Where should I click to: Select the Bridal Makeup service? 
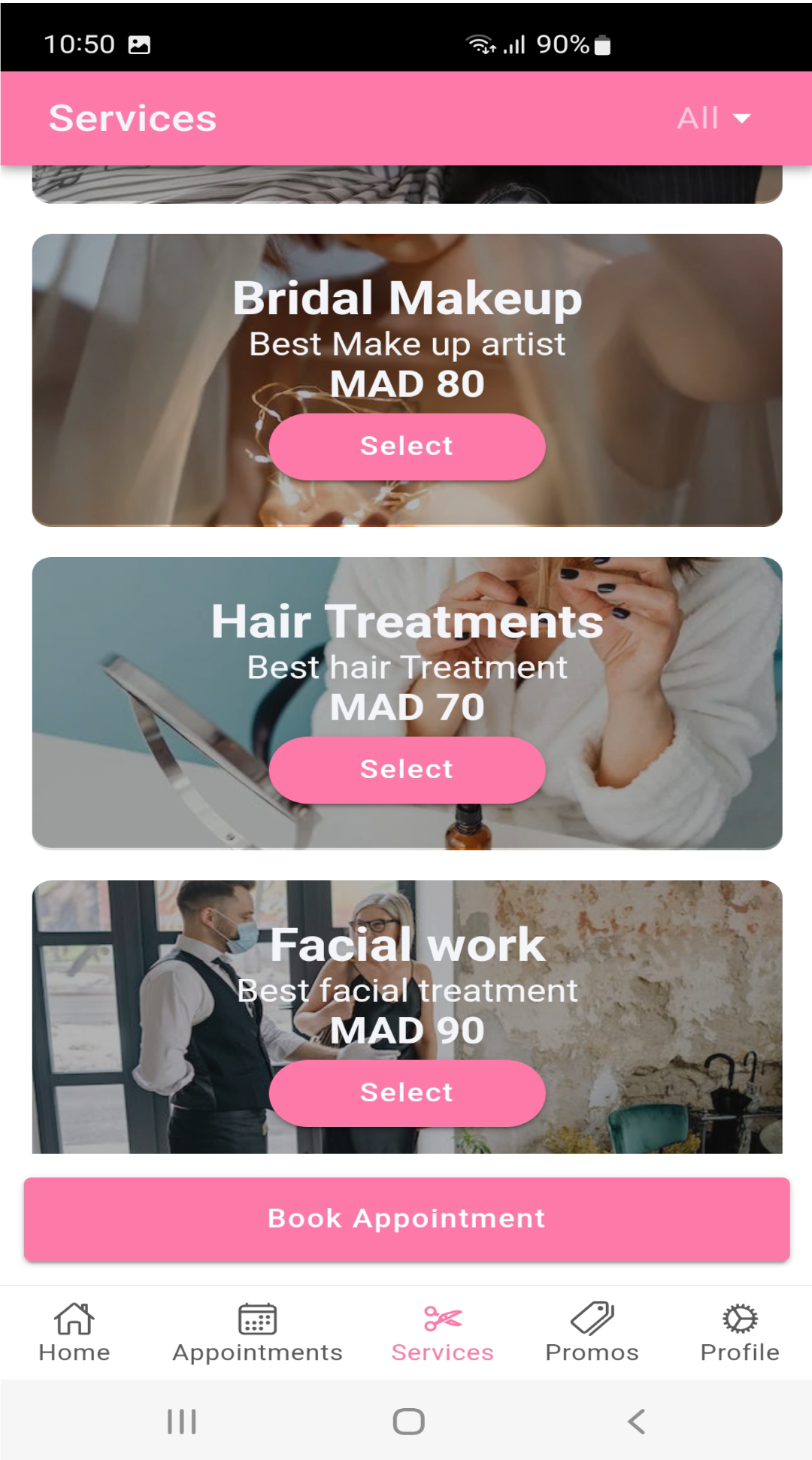pyautogui.click(x=407, y=446)
